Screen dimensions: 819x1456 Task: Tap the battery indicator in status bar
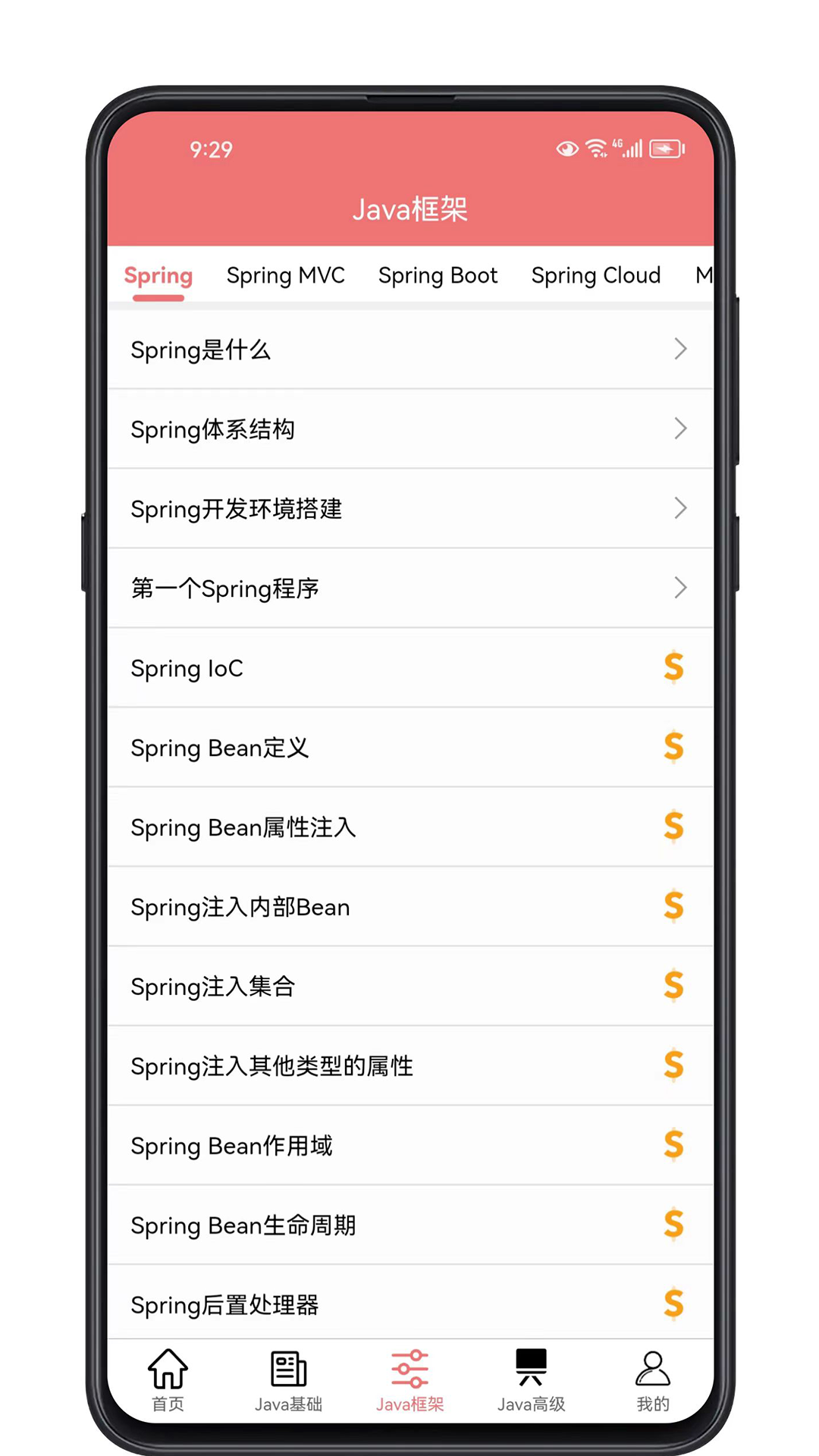(x=666, y=149)
